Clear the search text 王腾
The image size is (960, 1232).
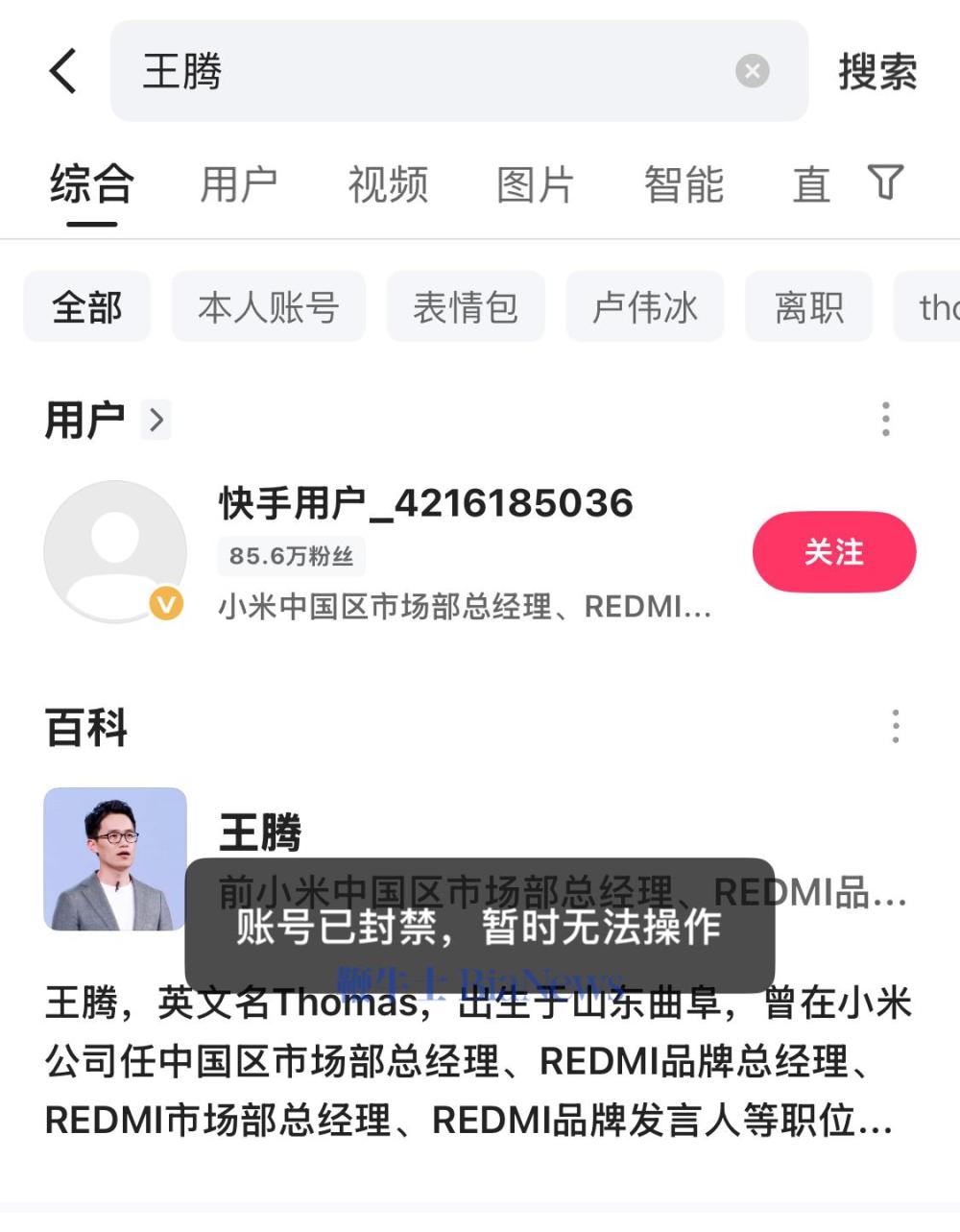tap(752, 71)
